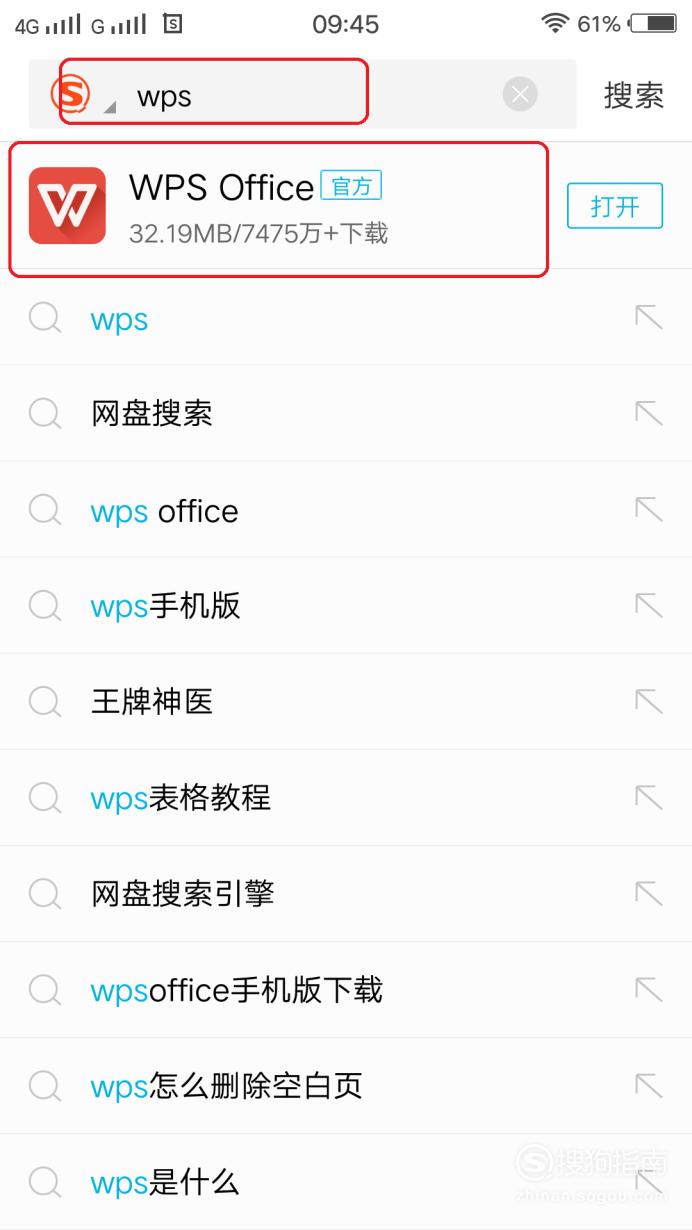Open the search engine selector dropdown
The height and width of the screenshot is (1230, 692).
[x=84, y=95]
